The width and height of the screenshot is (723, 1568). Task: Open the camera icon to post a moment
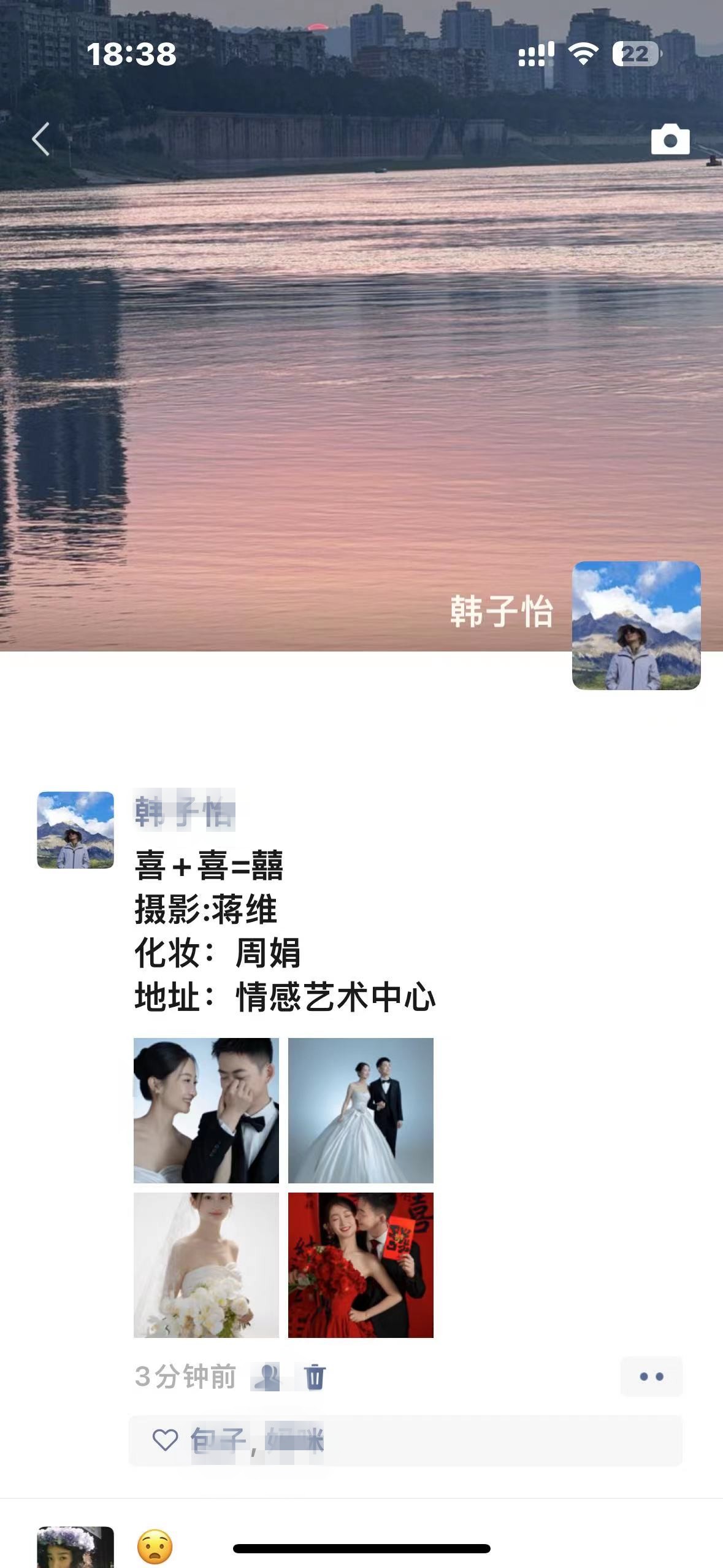point(670,139)
